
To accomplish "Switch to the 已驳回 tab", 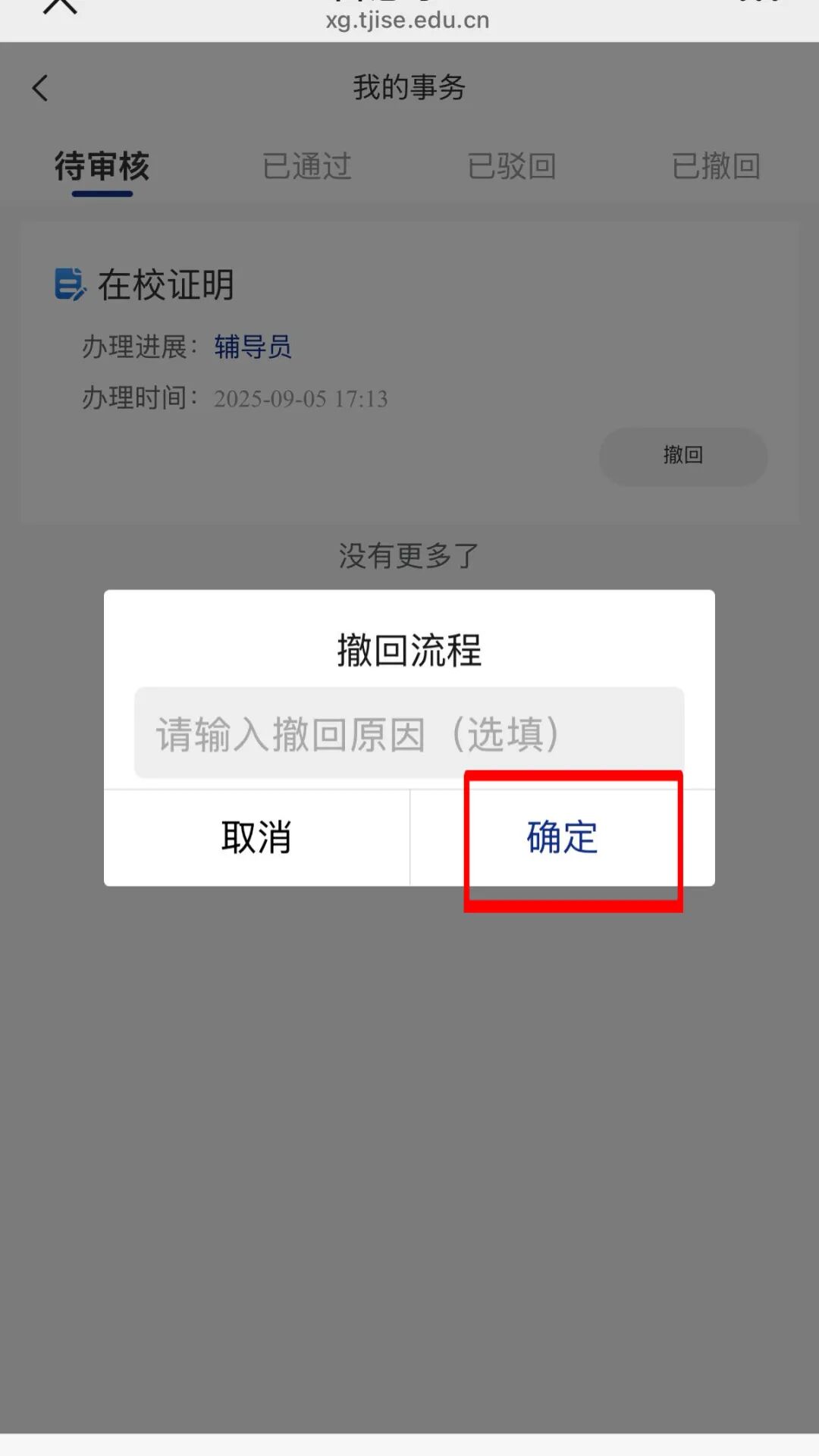I will pos(511,166).
